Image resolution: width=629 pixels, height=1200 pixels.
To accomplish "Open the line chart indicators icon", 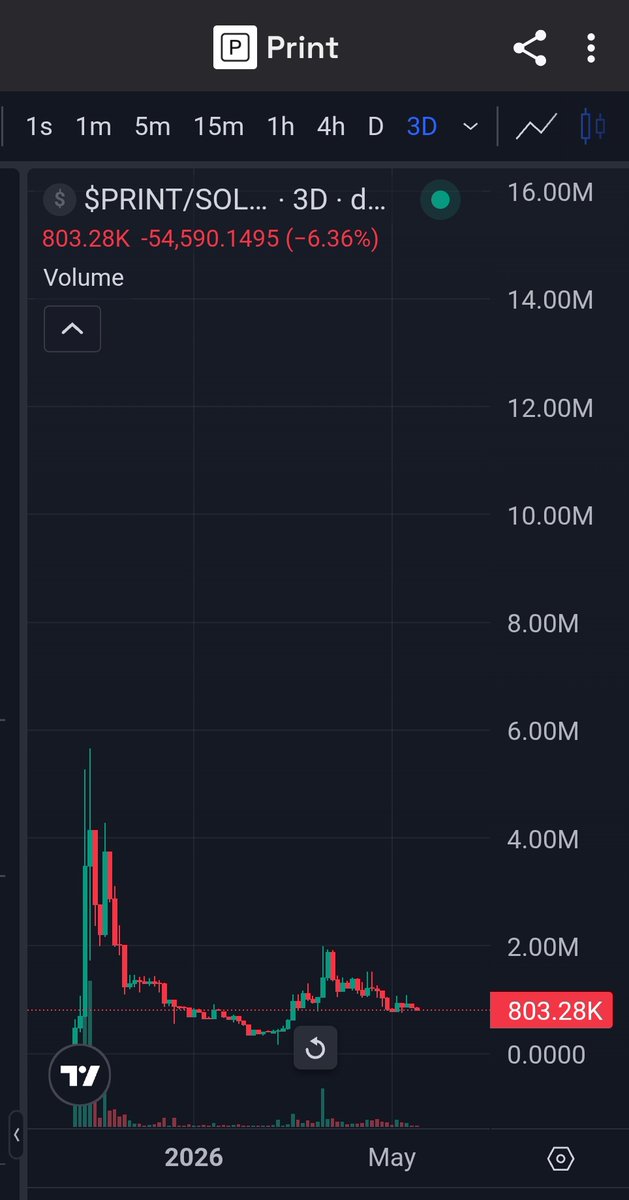I will click(x=536, y=127).
